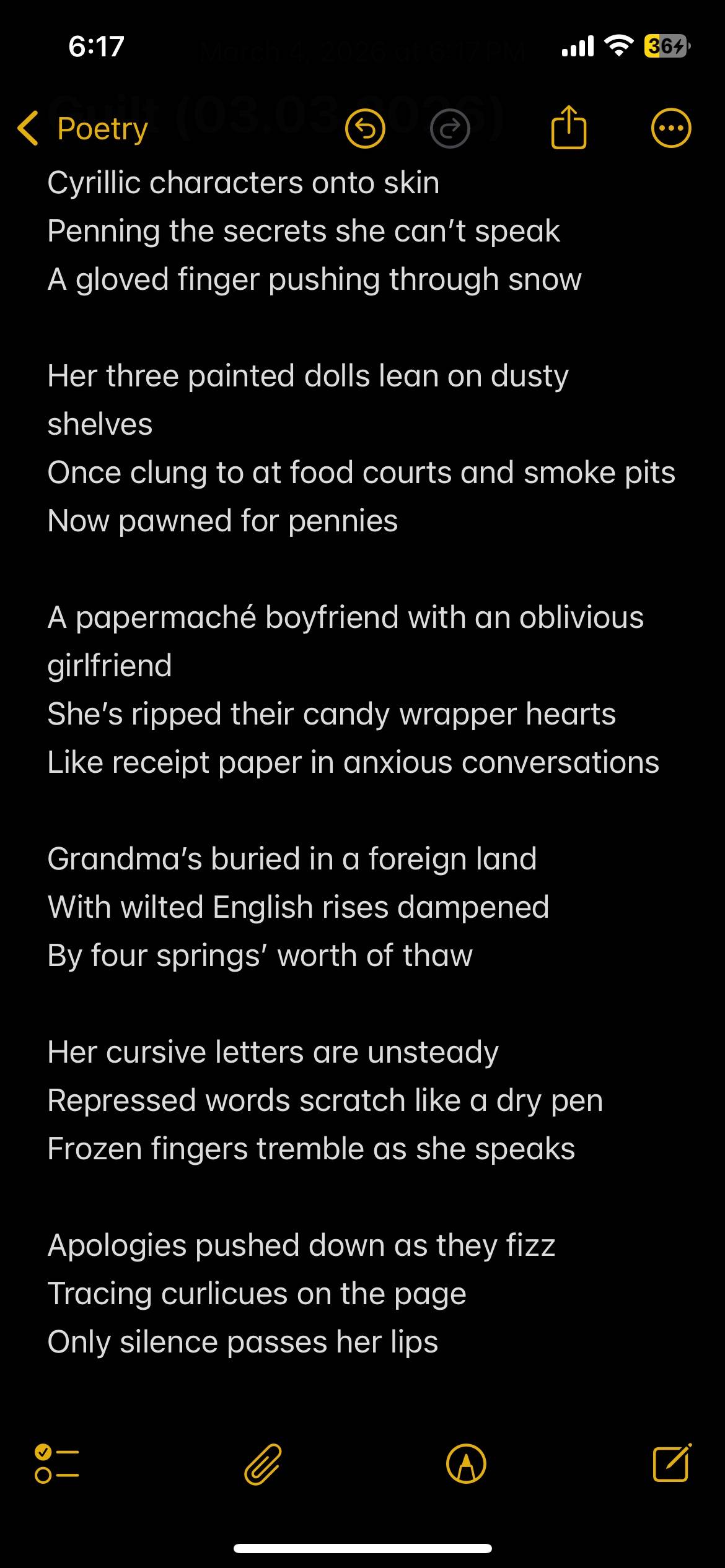Share this note

[568, 127]
